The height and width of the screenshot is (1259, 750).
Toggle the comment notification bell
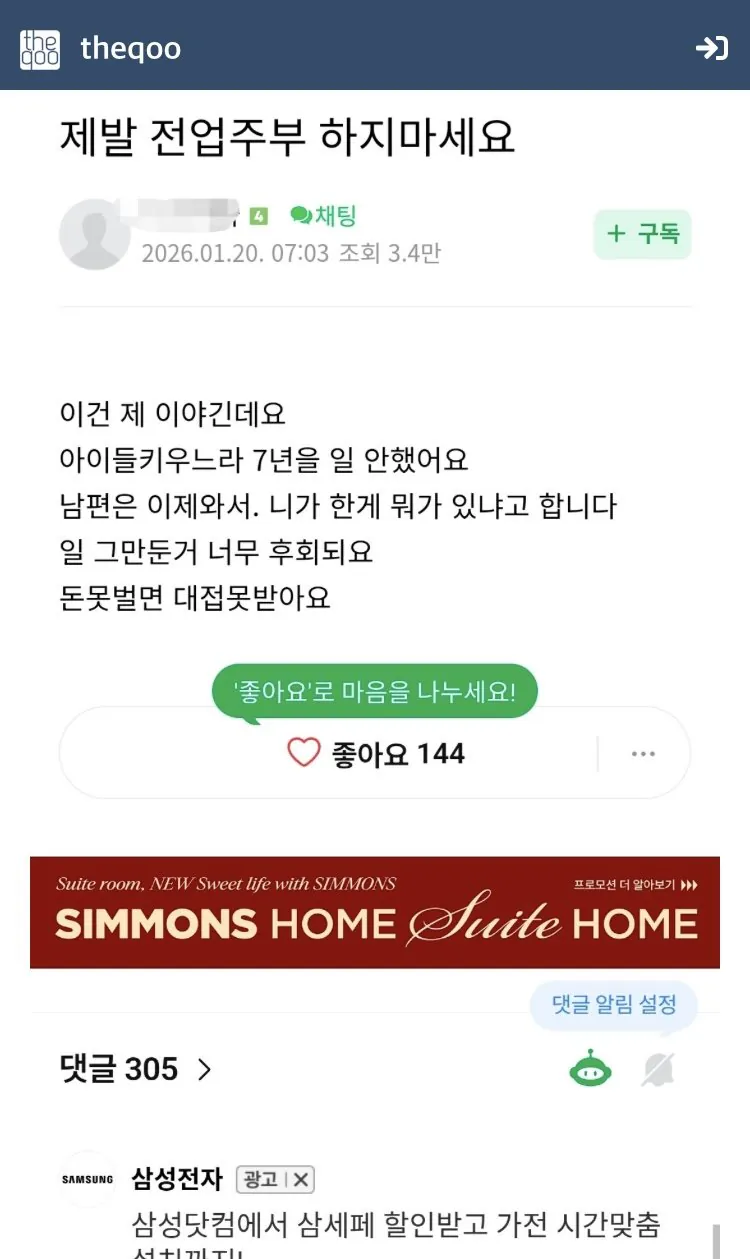(x=658, y=1070)
